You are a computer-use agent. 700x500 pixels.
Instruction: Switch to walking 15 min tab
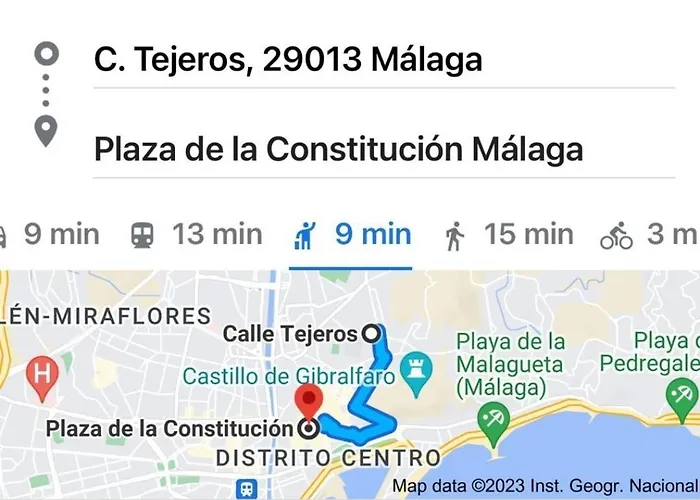pyautogui.click(x=509, y=235)
